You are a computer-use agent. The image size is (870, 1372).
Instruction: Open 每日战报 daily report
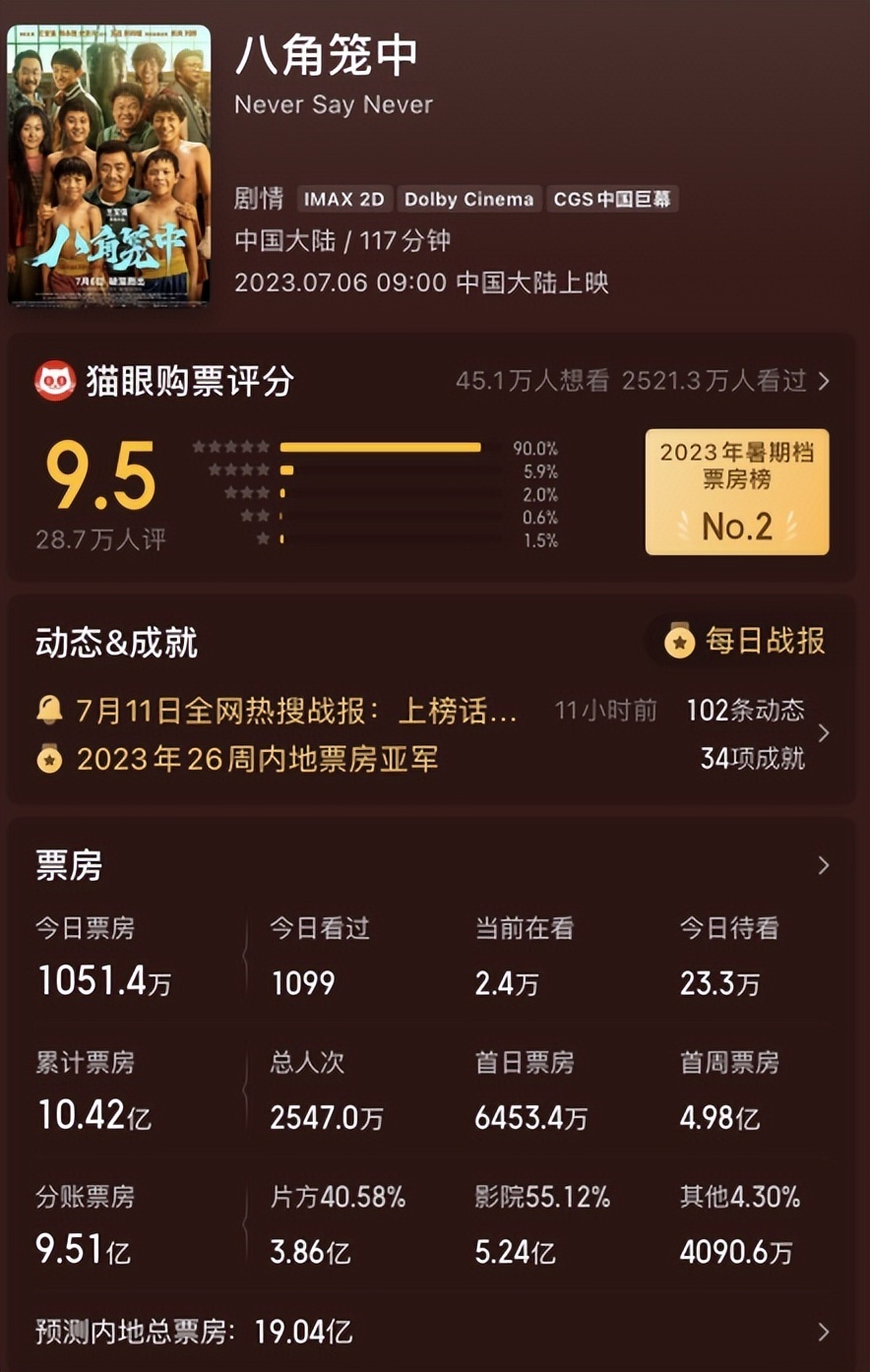point(746,642)
